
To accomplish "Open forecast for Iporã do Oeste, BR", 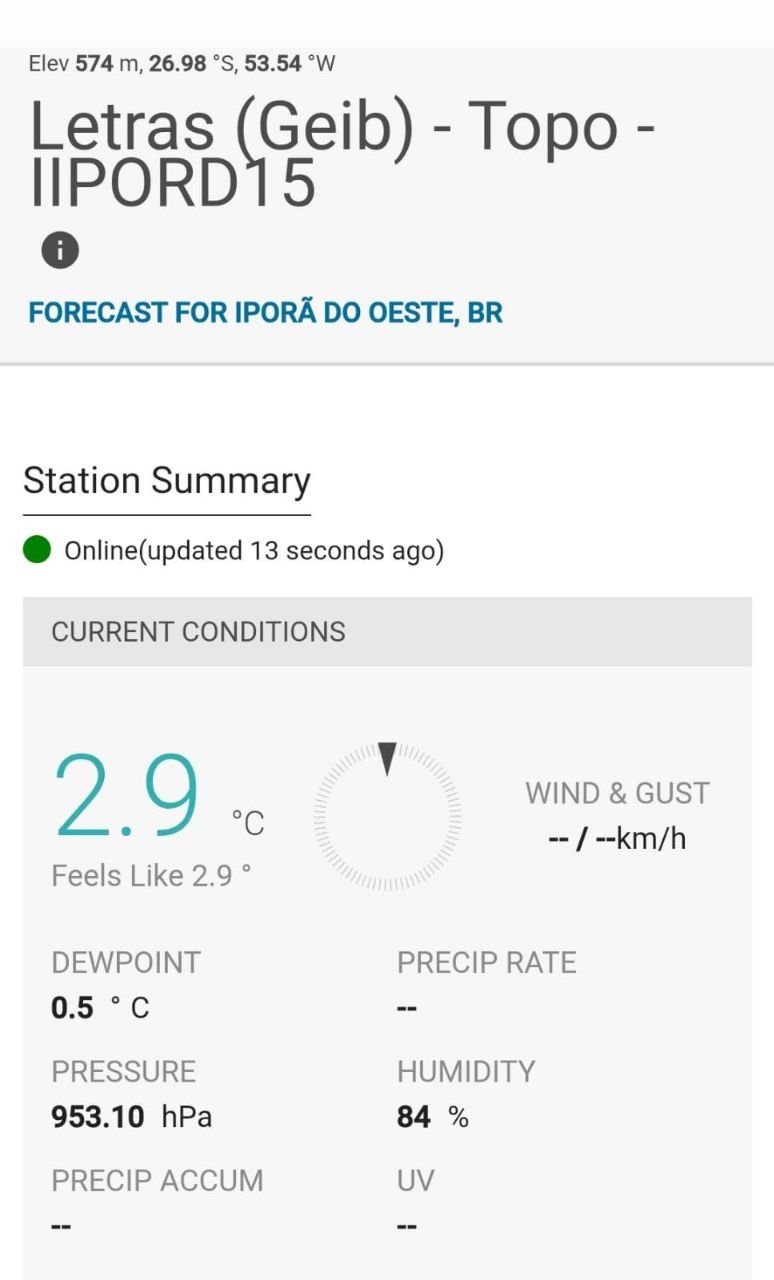I will pos(265,313).
